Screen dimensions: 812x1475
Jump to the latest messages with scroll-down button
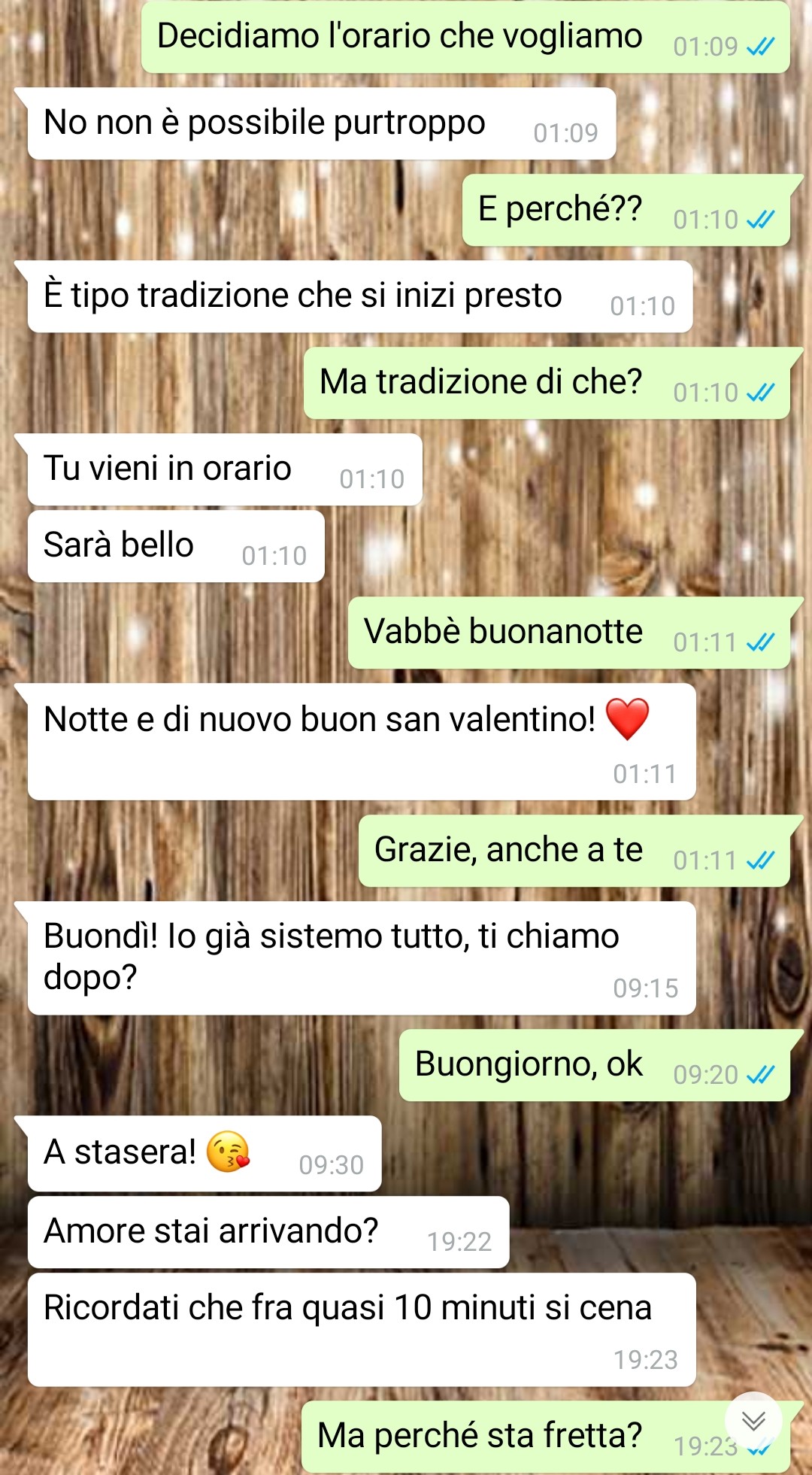(x=753, y=1421)
